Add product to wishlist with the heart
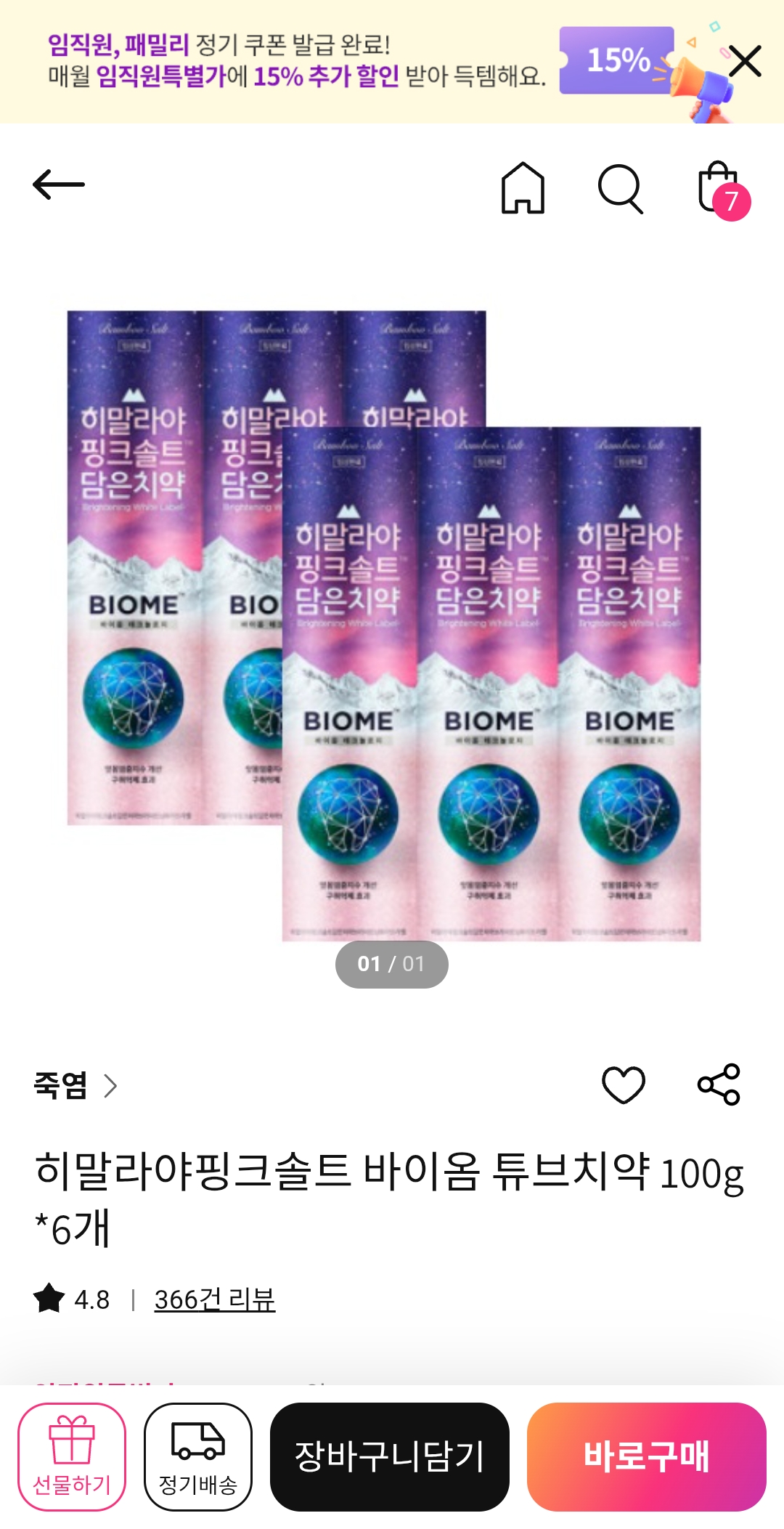 point(624,1085)
